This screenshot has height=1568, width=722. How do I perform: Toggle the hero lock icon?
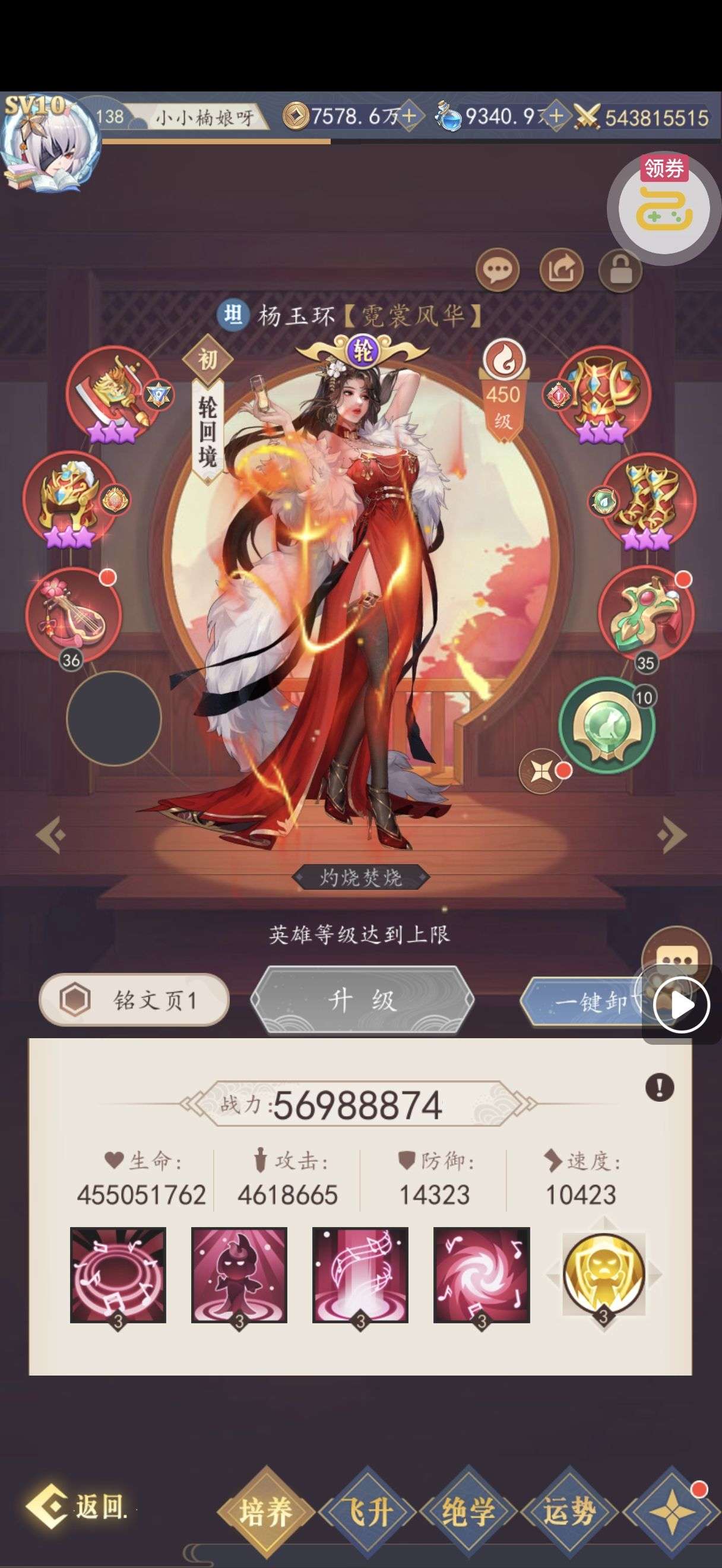[x=620, y=269]
